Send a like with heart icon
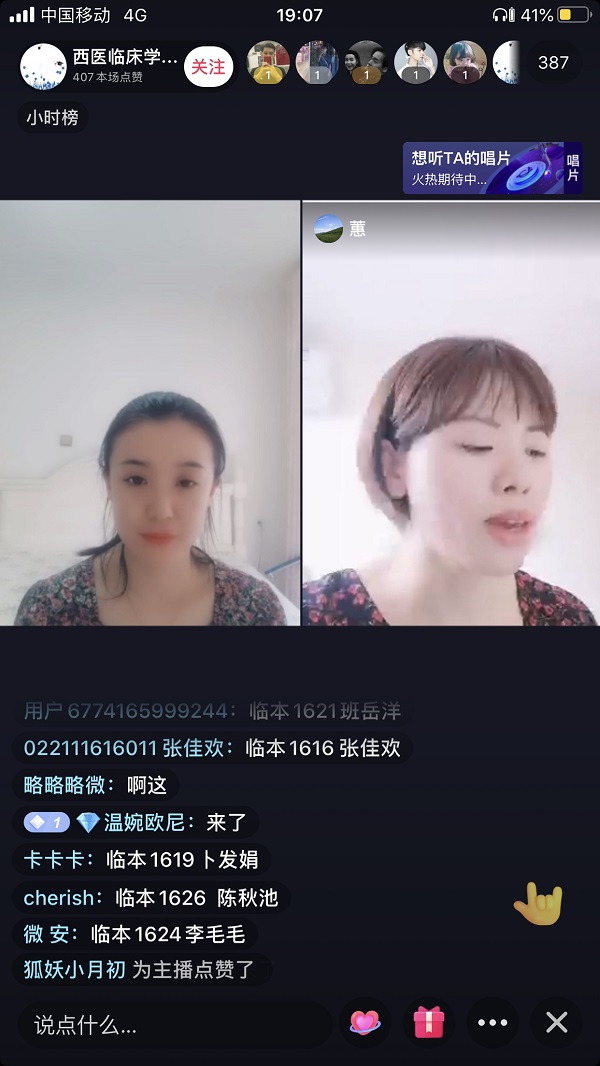Image resolution: width=600 pixels, height=1066 pixels. (364, 1022)
